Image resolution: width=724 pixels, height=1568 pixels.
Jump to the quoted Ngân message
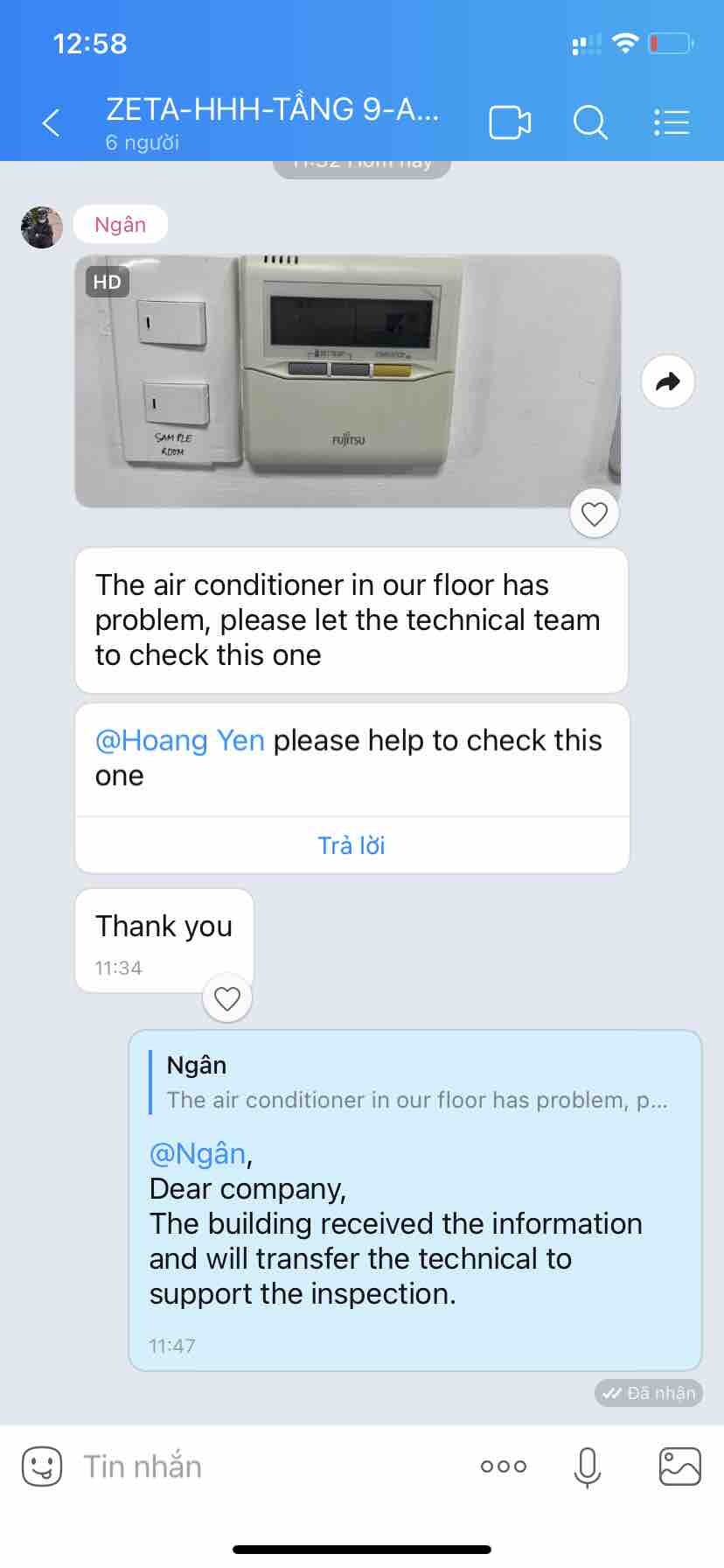(415, 1083)
